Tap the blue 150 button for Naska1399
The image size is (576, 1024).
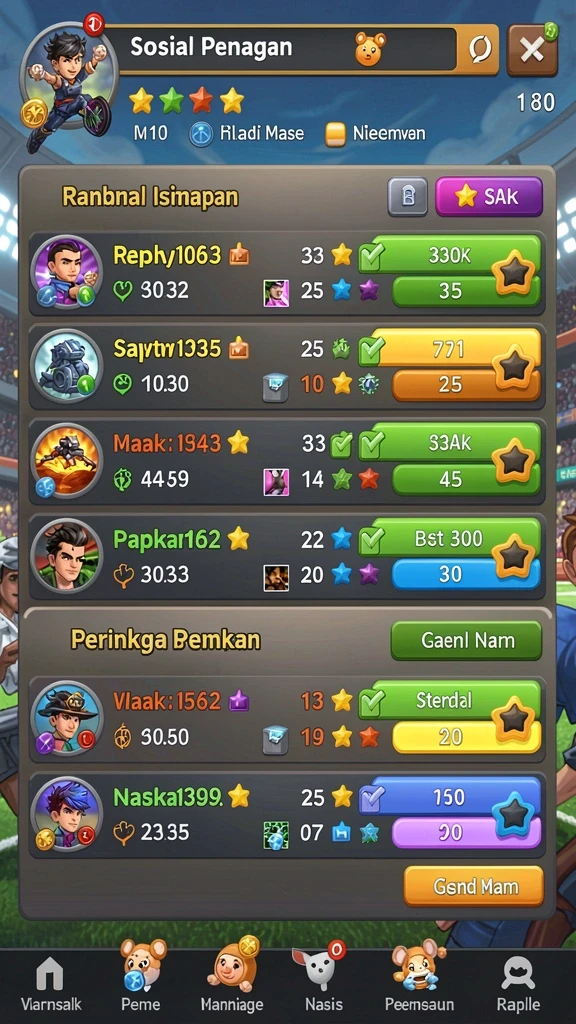(x=451, y=797)
